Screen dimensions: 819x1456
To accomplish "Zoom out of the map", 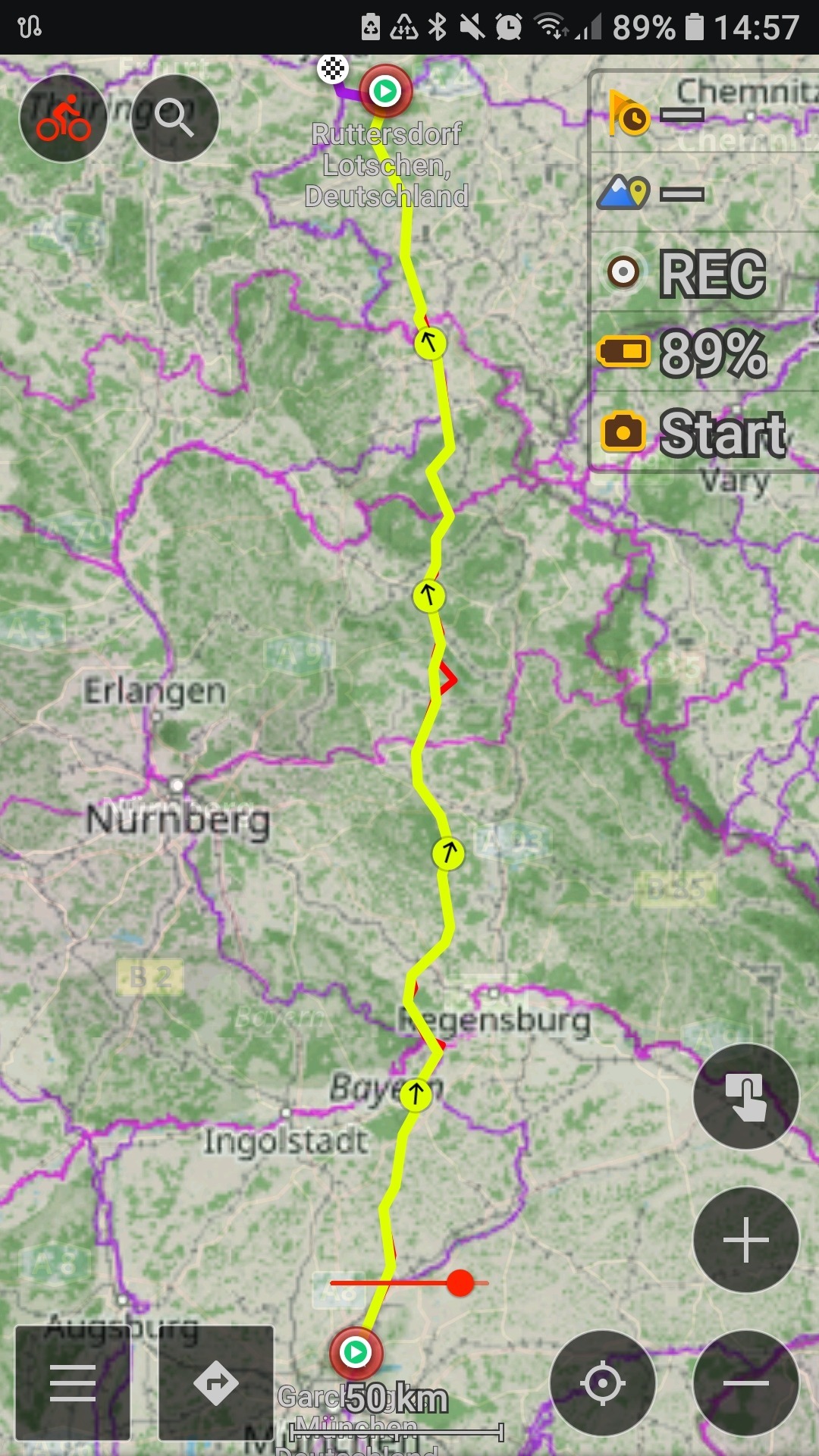I will [746, 1383].
